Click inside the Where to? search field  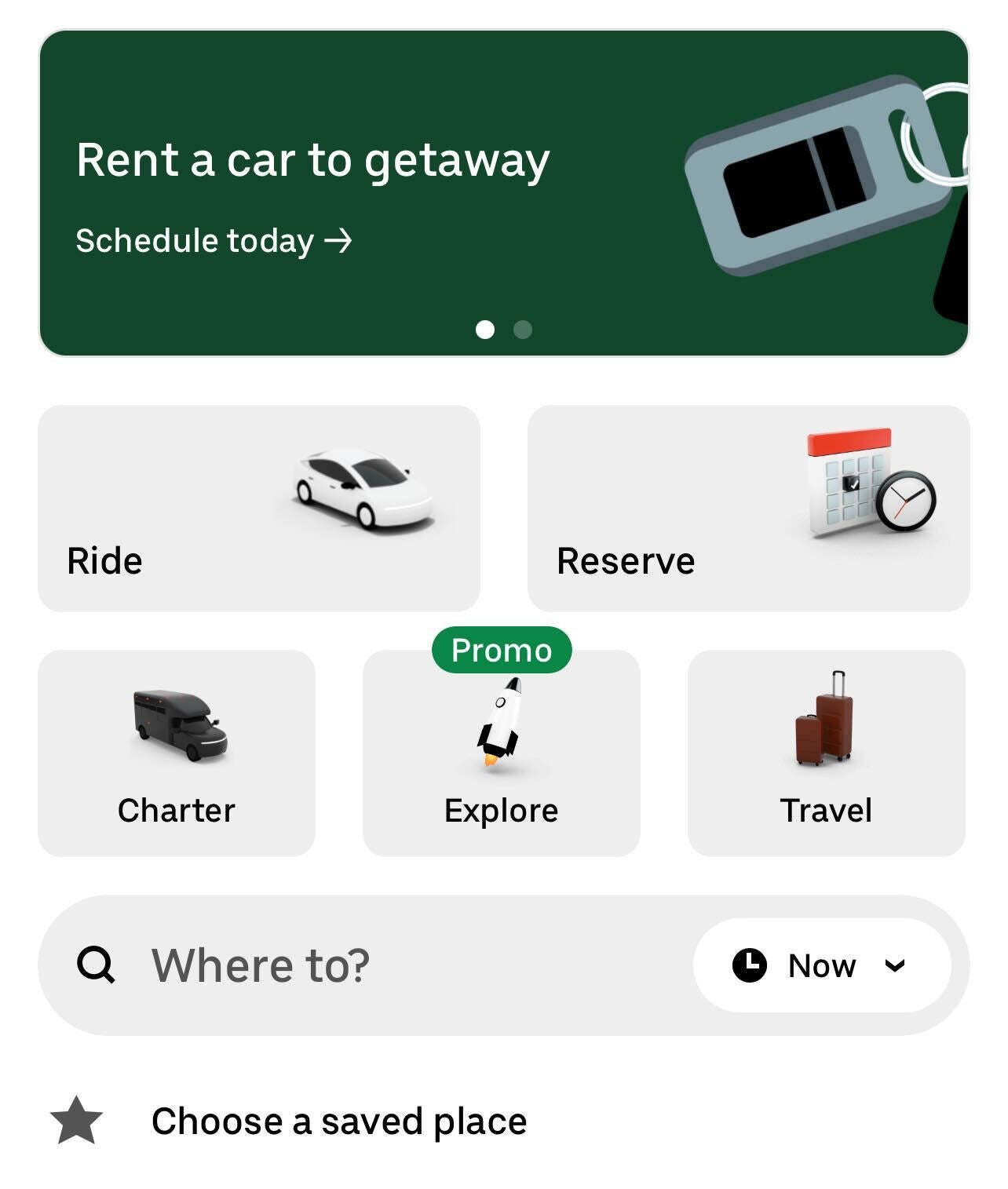point(314,965)
